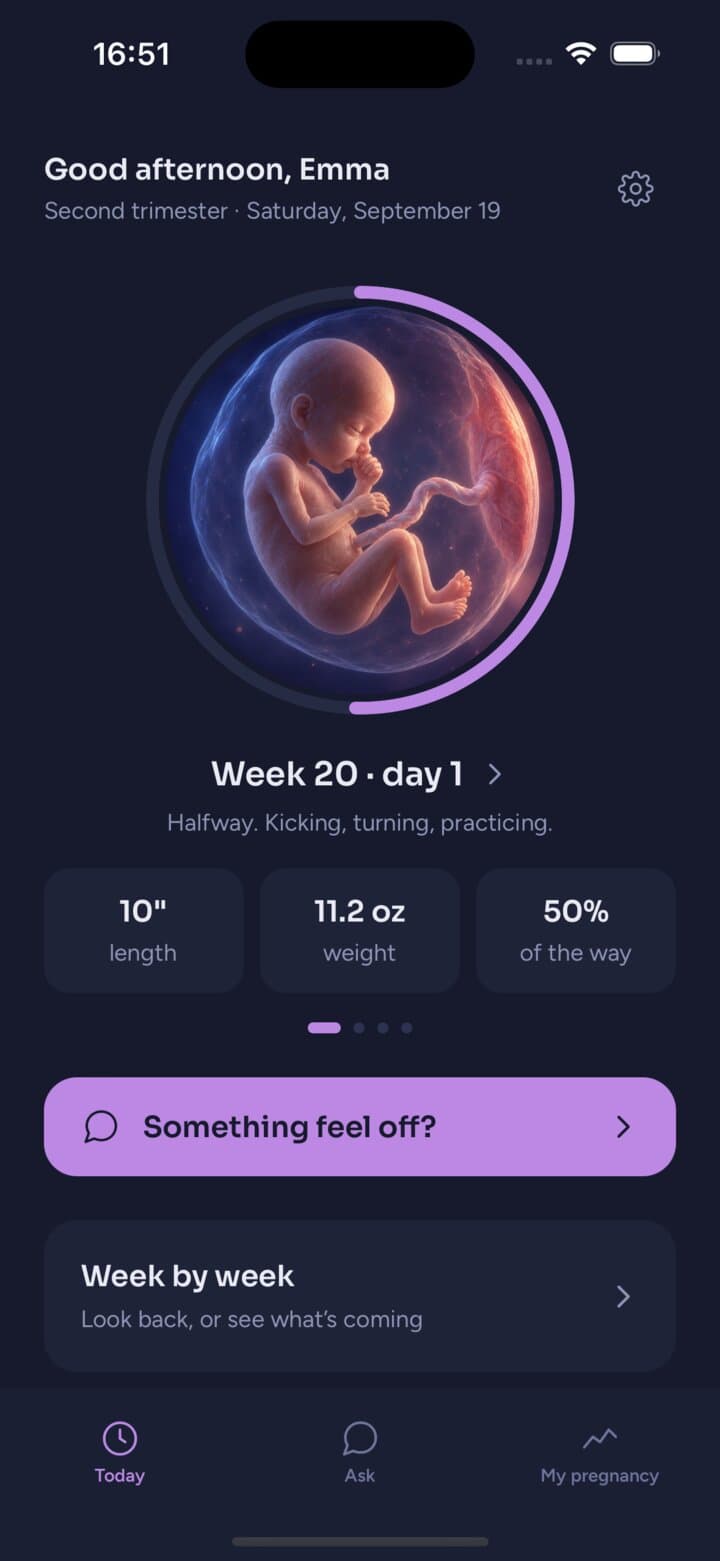
Task: Tap the Something feel off? button
Action: (x=360, y=1127)
